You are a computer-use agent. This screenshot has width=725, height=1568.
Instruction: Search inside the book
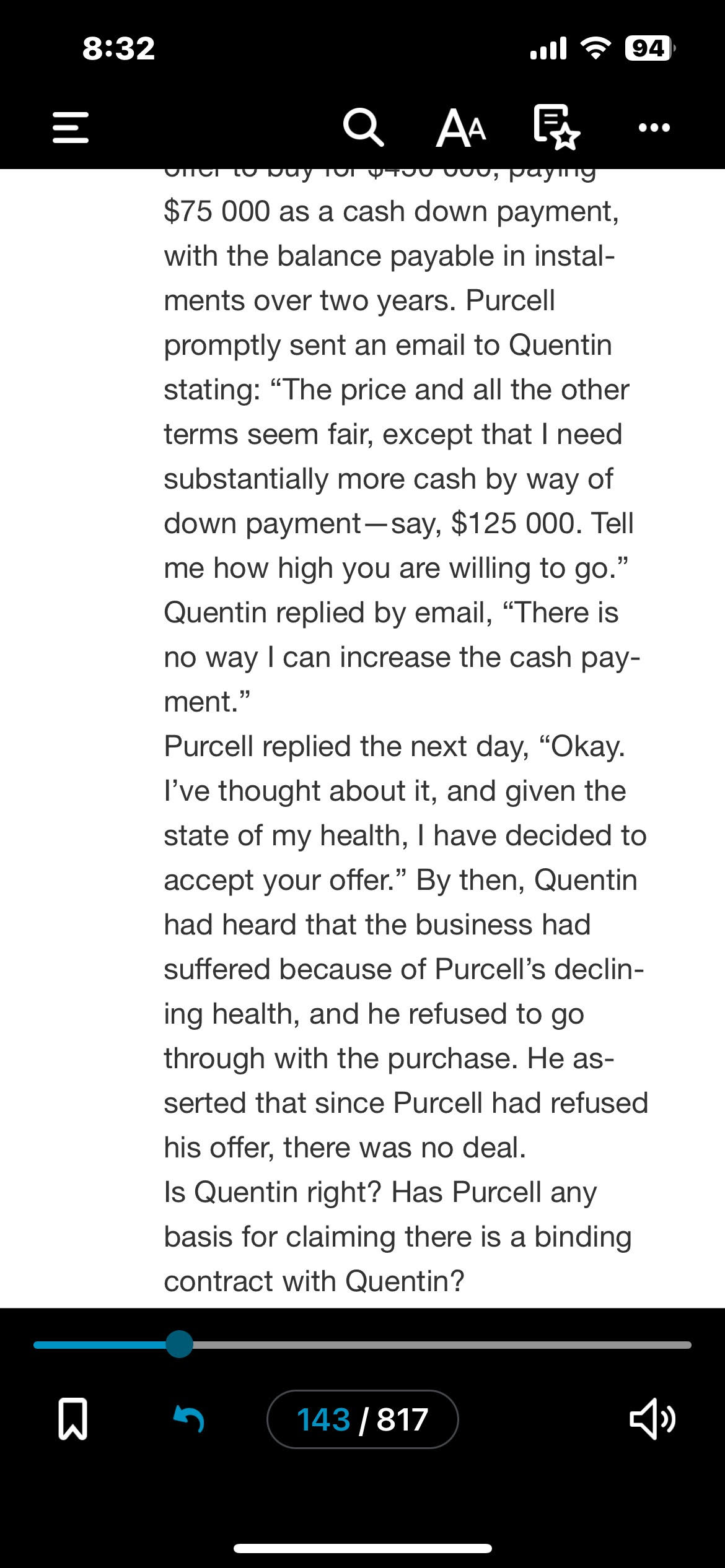(x=363, y=128)
